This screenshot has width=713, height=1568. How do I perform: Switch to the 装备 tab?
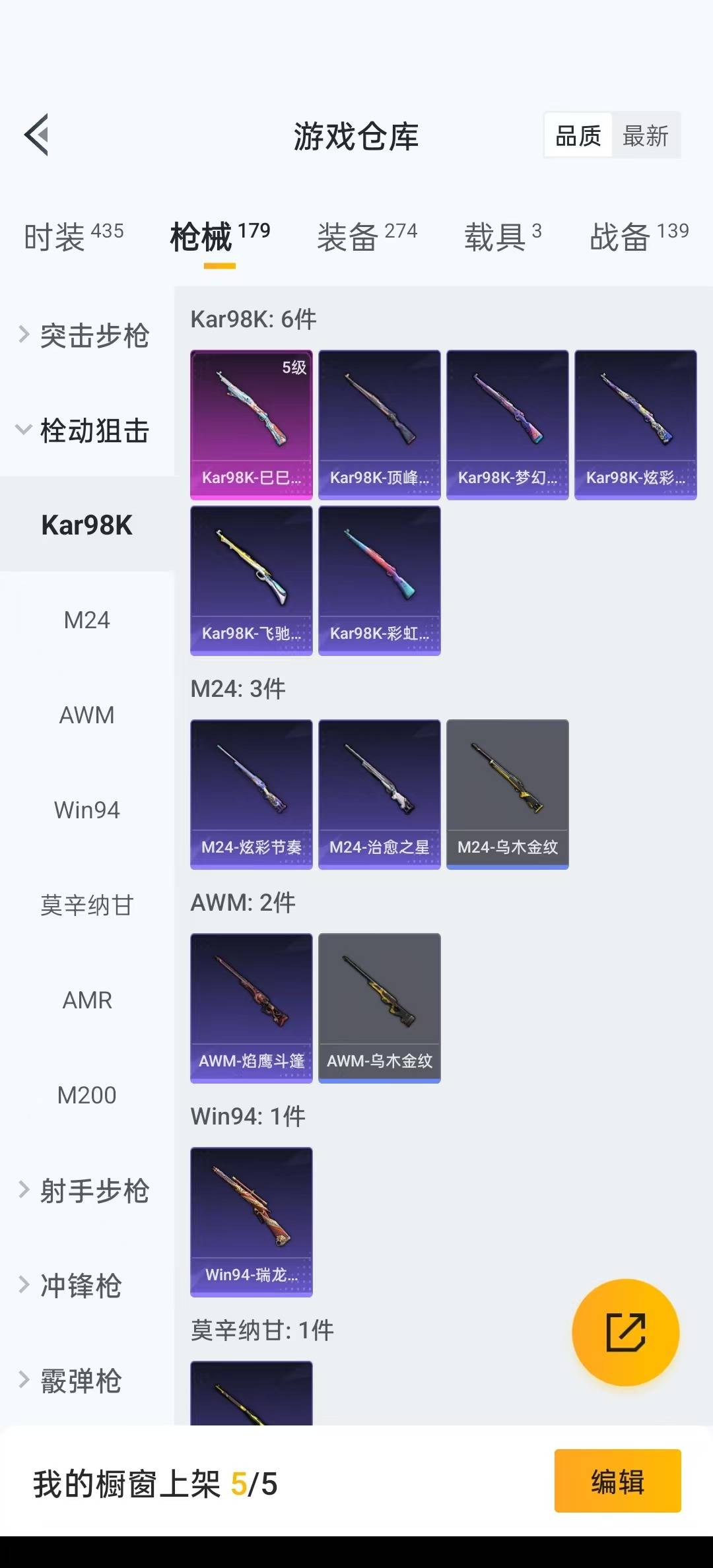367,236
